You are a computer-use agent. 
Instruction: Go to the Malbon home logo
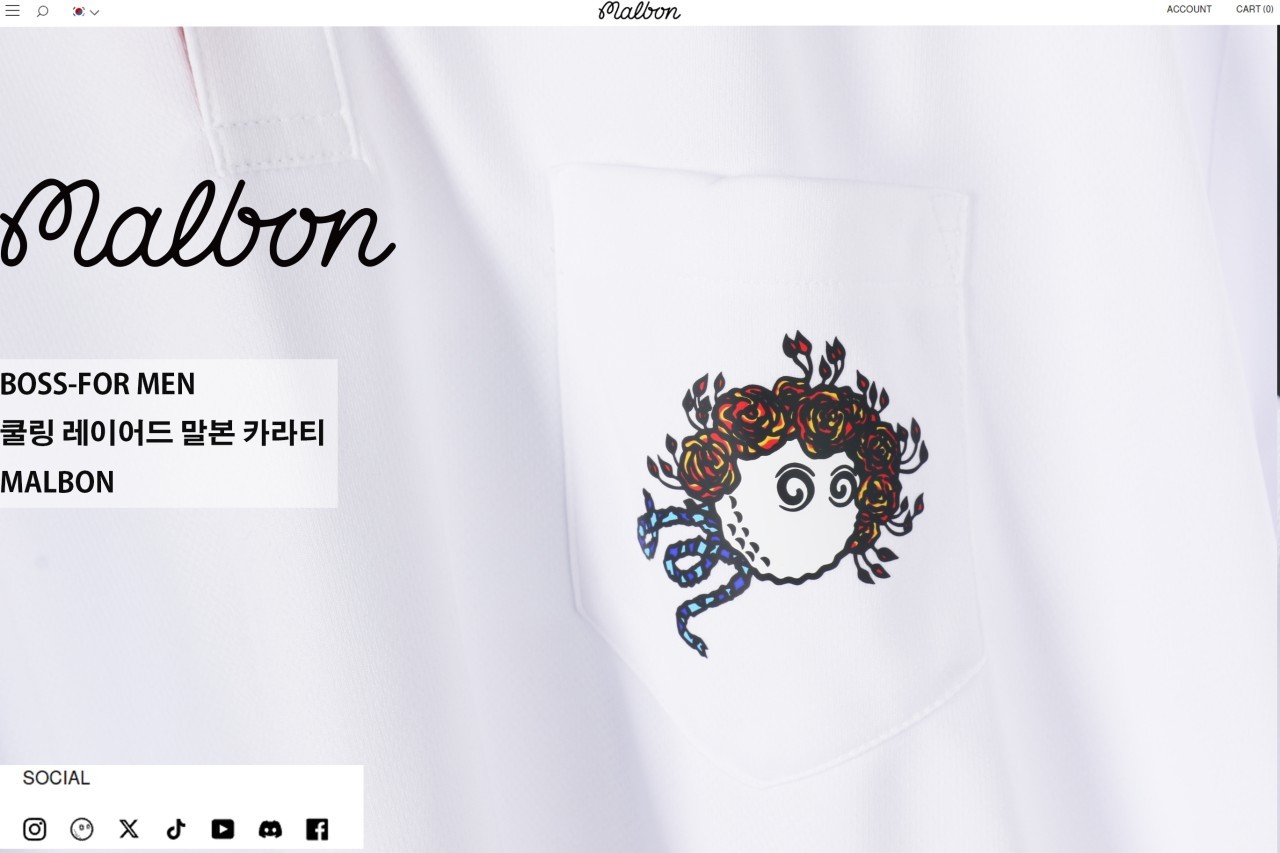(639, 11)
